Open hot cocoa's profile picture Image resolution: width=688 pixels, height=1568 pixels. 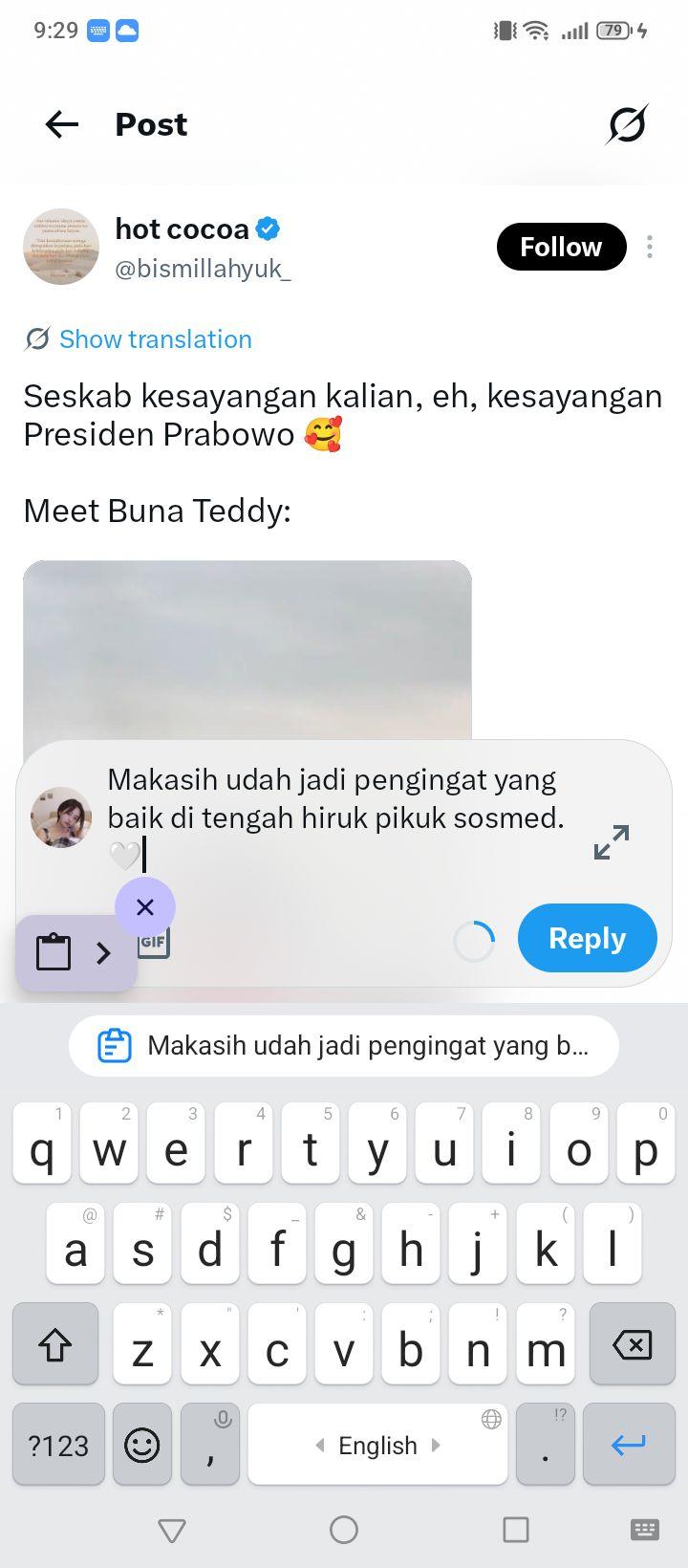pos(61,247)
